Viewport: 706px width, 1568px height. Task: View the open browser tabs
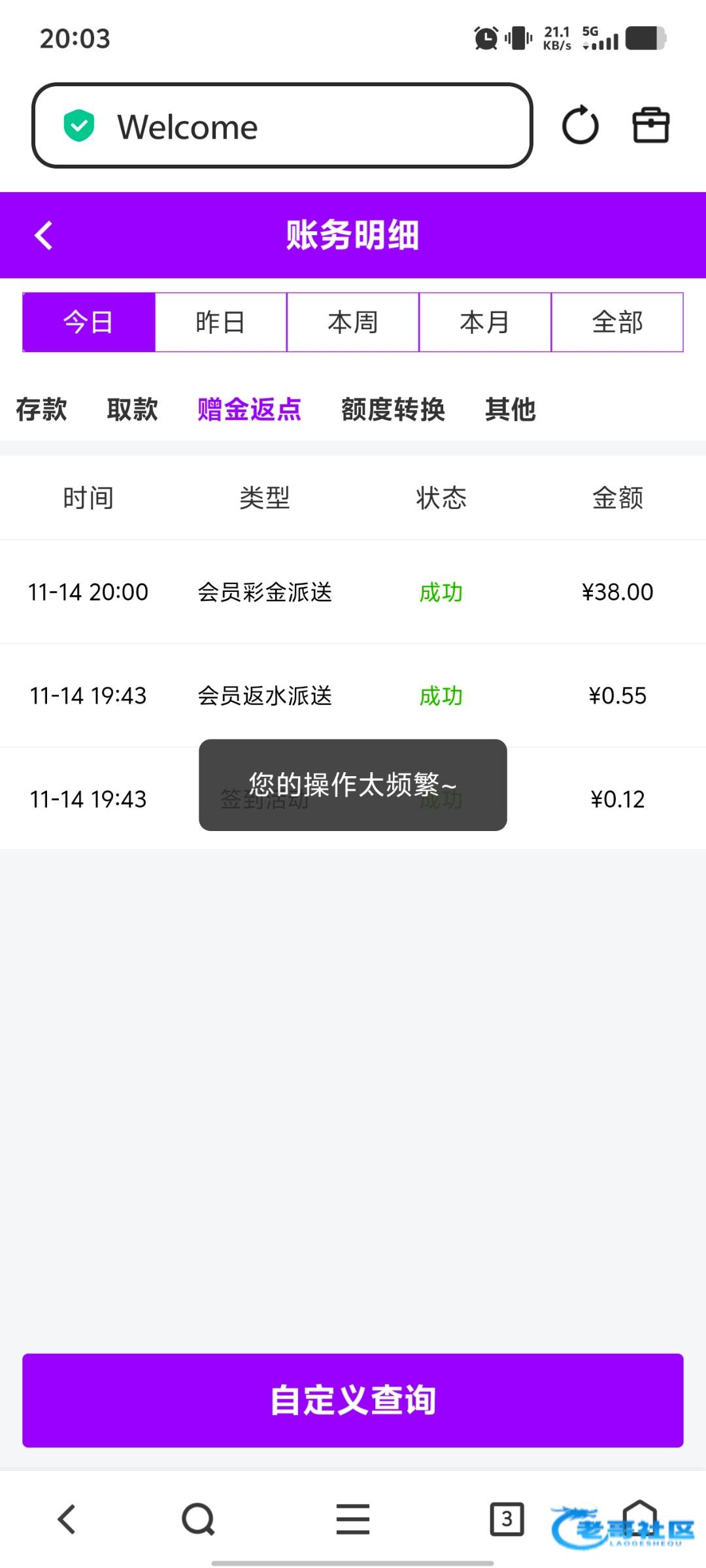[x=507, y=1519]
